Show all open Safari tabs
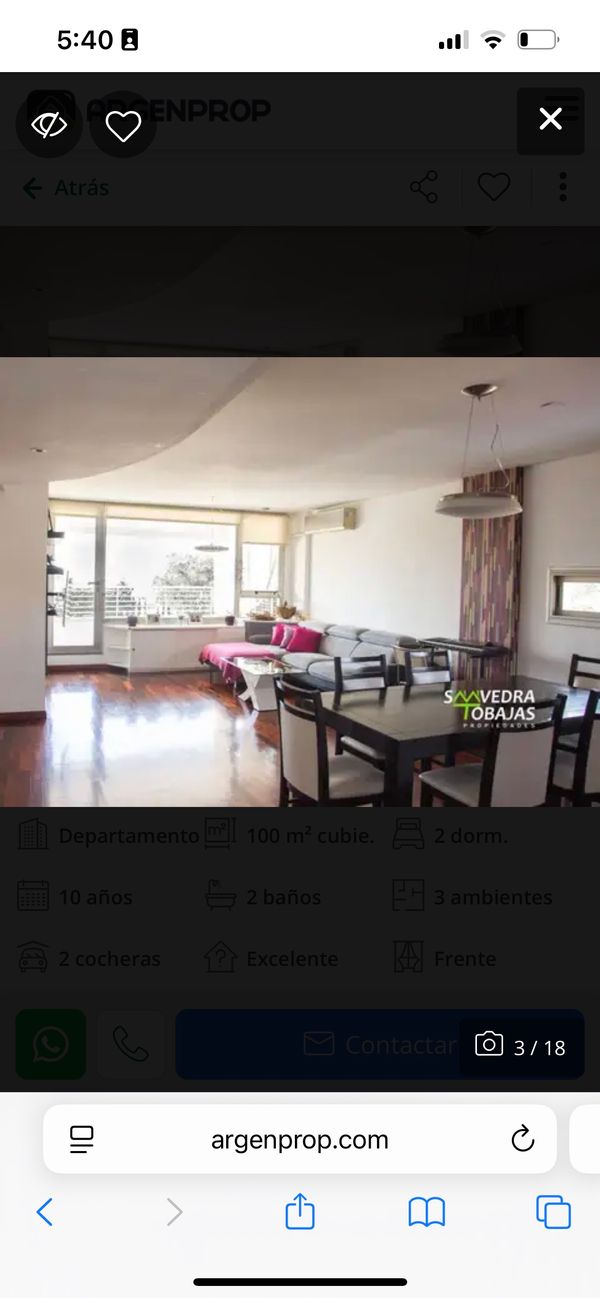 pos(553,1212)
